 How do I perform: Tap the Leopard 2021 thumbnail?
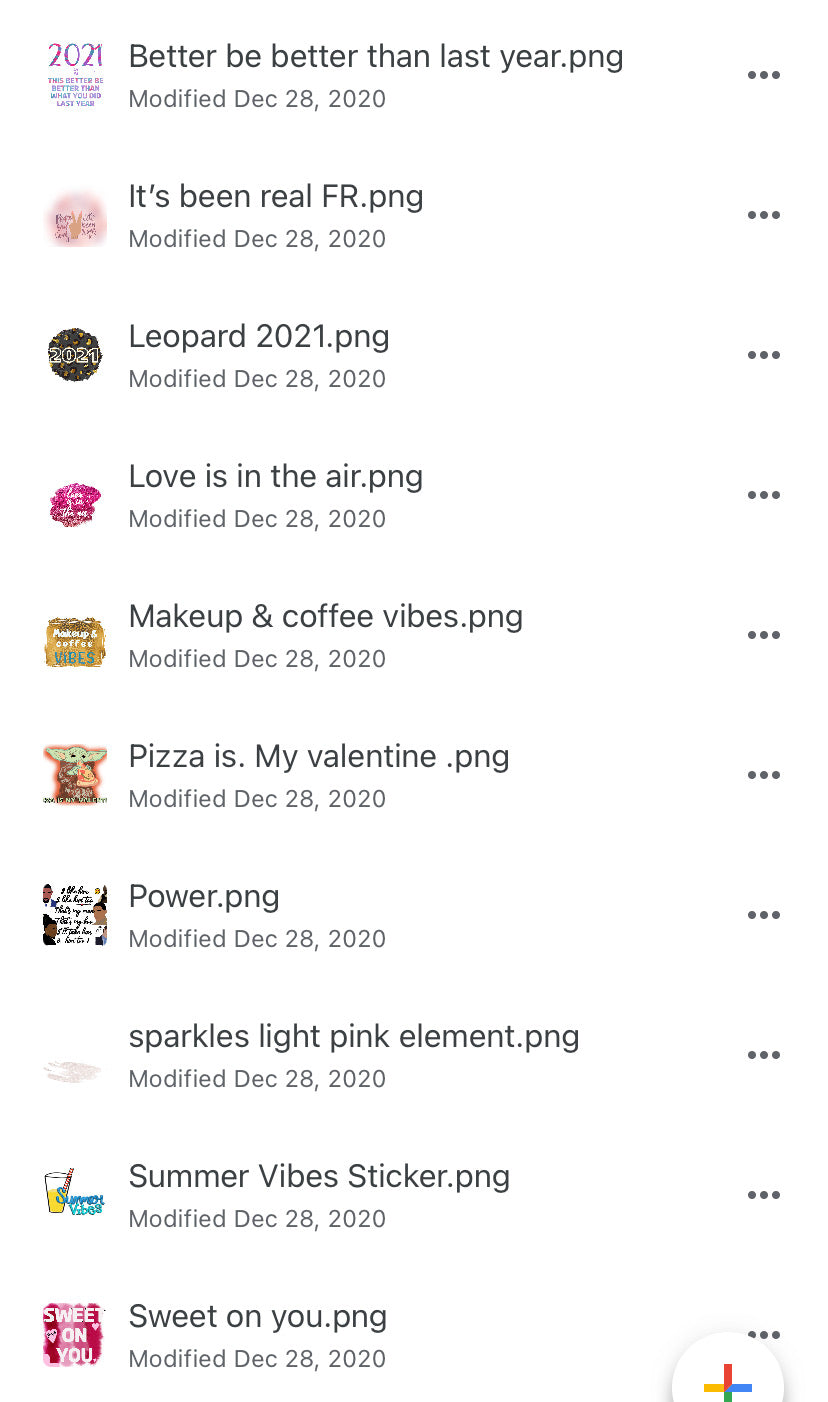coord(75,355)
